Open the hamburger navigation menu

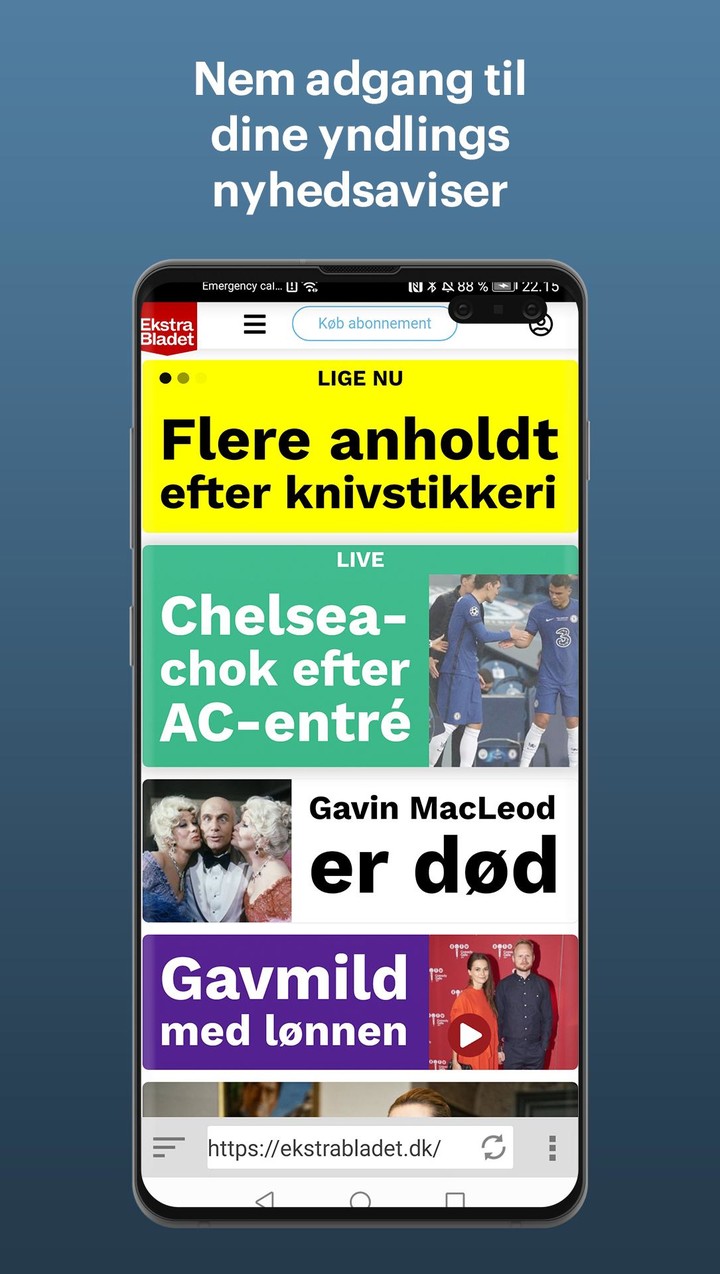tap(254, 324)
